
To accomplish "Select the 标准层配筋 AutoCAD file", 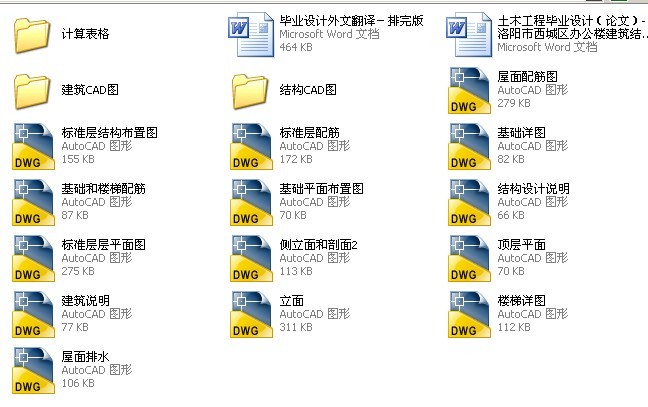I will coord(250,146).
